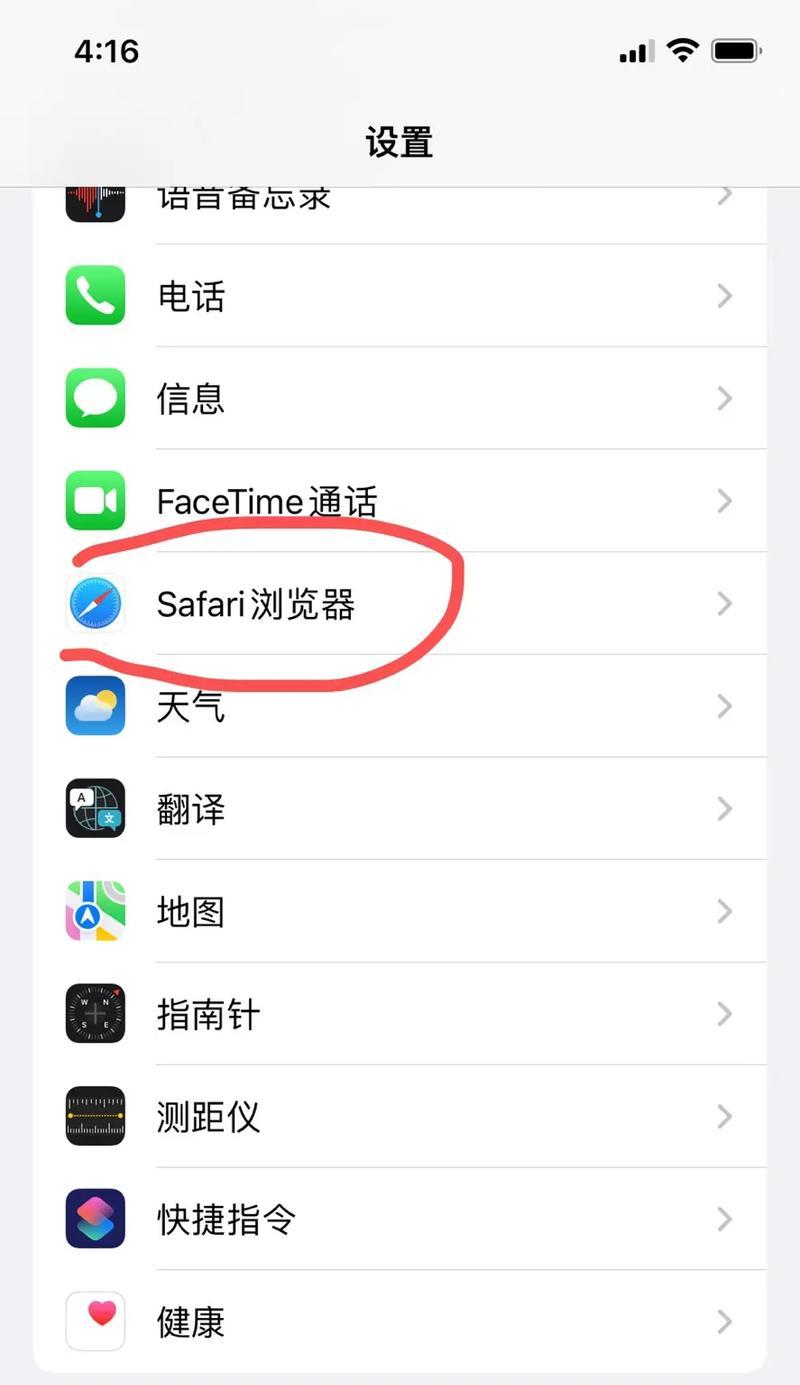Viewport: 800px width, 1385px height.
Task: Open the 健康 settings row
Action: 400,1322
